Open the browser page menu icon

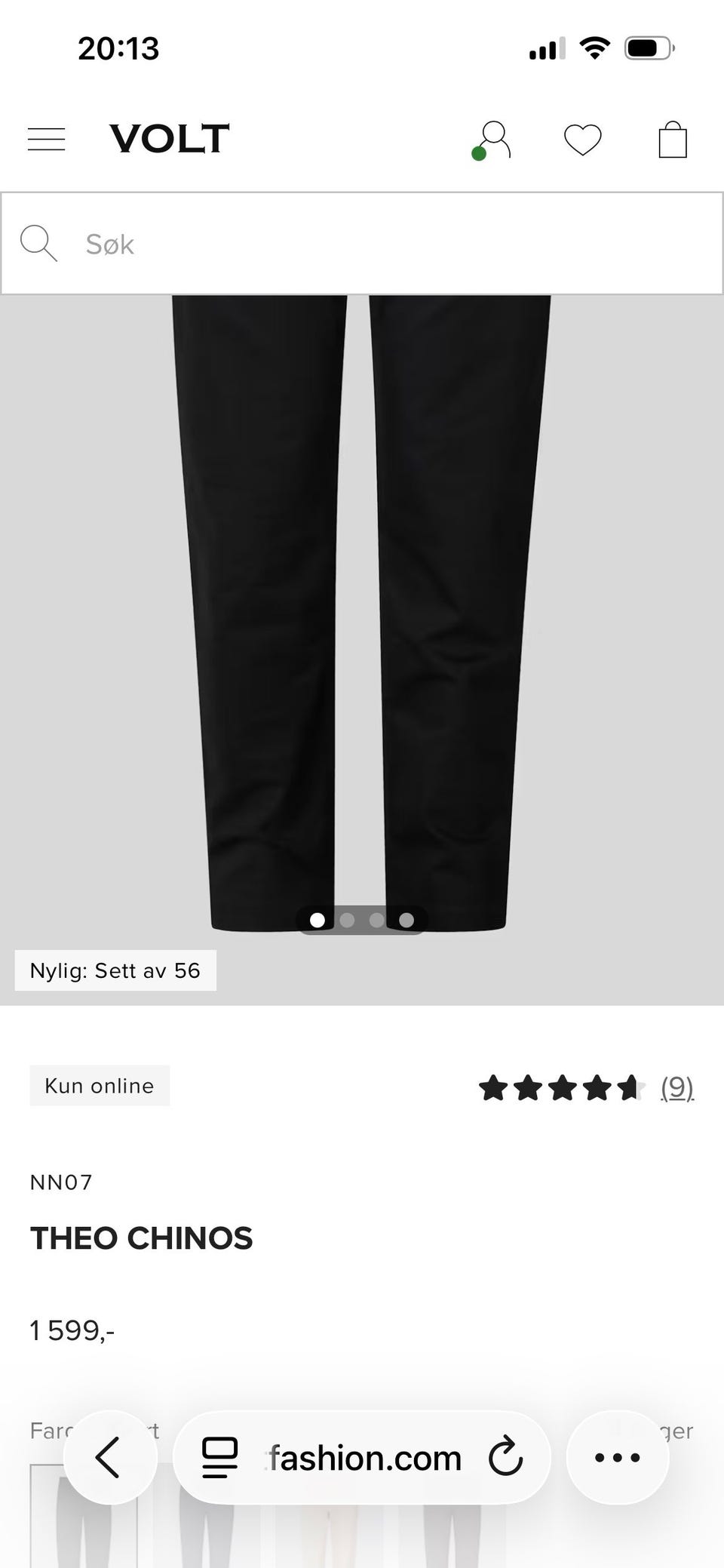[x=220, y=1457]
